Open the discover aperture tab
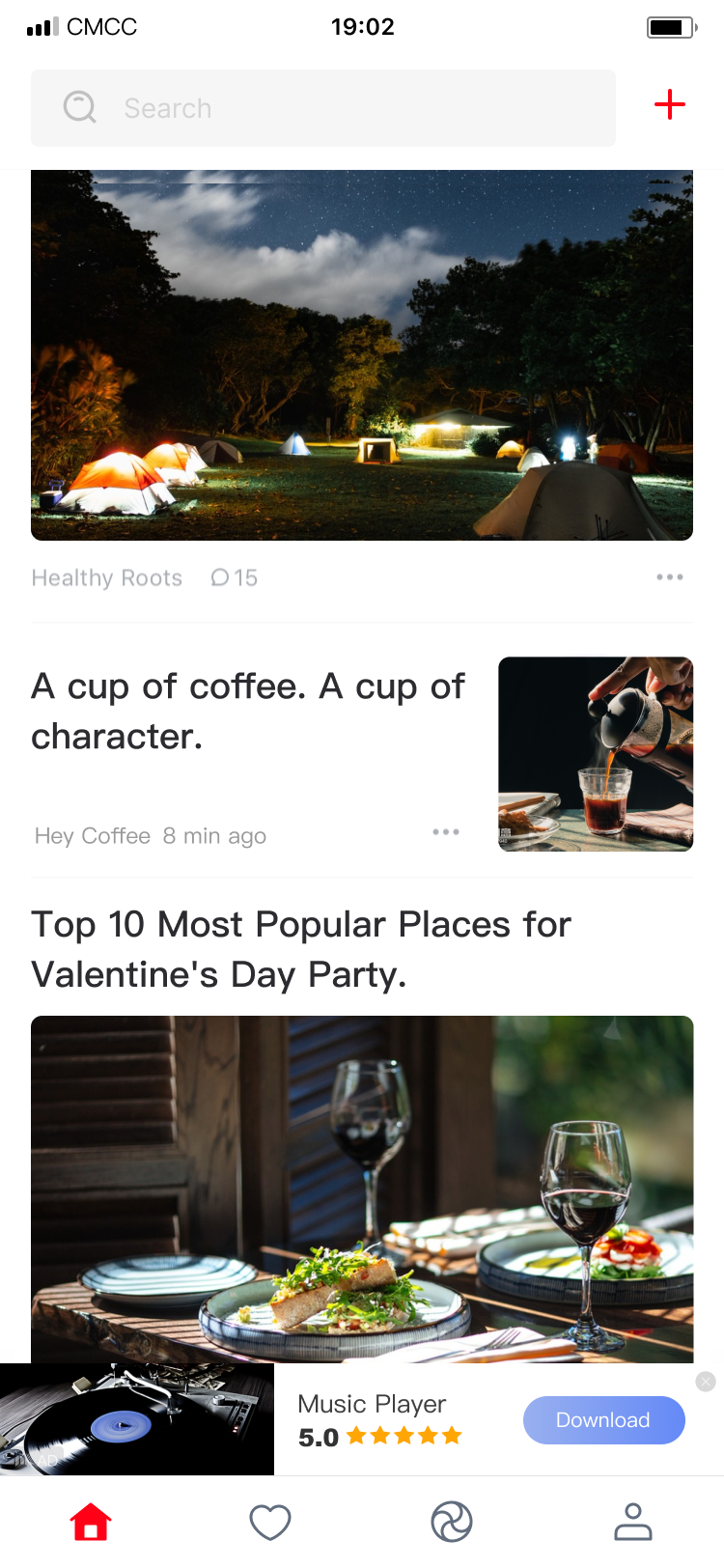The height and width of the screenshot is (1568, 724). click(452, 1523)
